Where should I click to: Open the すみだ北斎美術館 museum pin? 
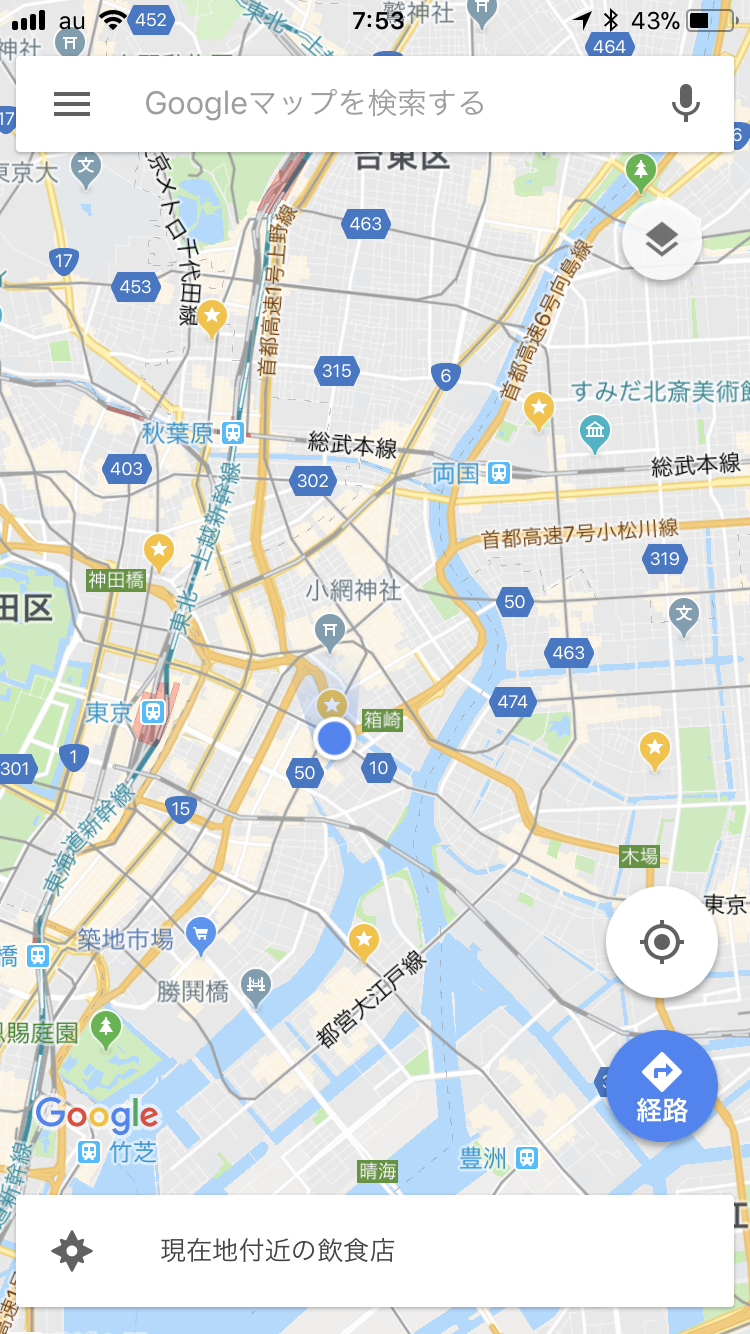(x=595, y=431)
